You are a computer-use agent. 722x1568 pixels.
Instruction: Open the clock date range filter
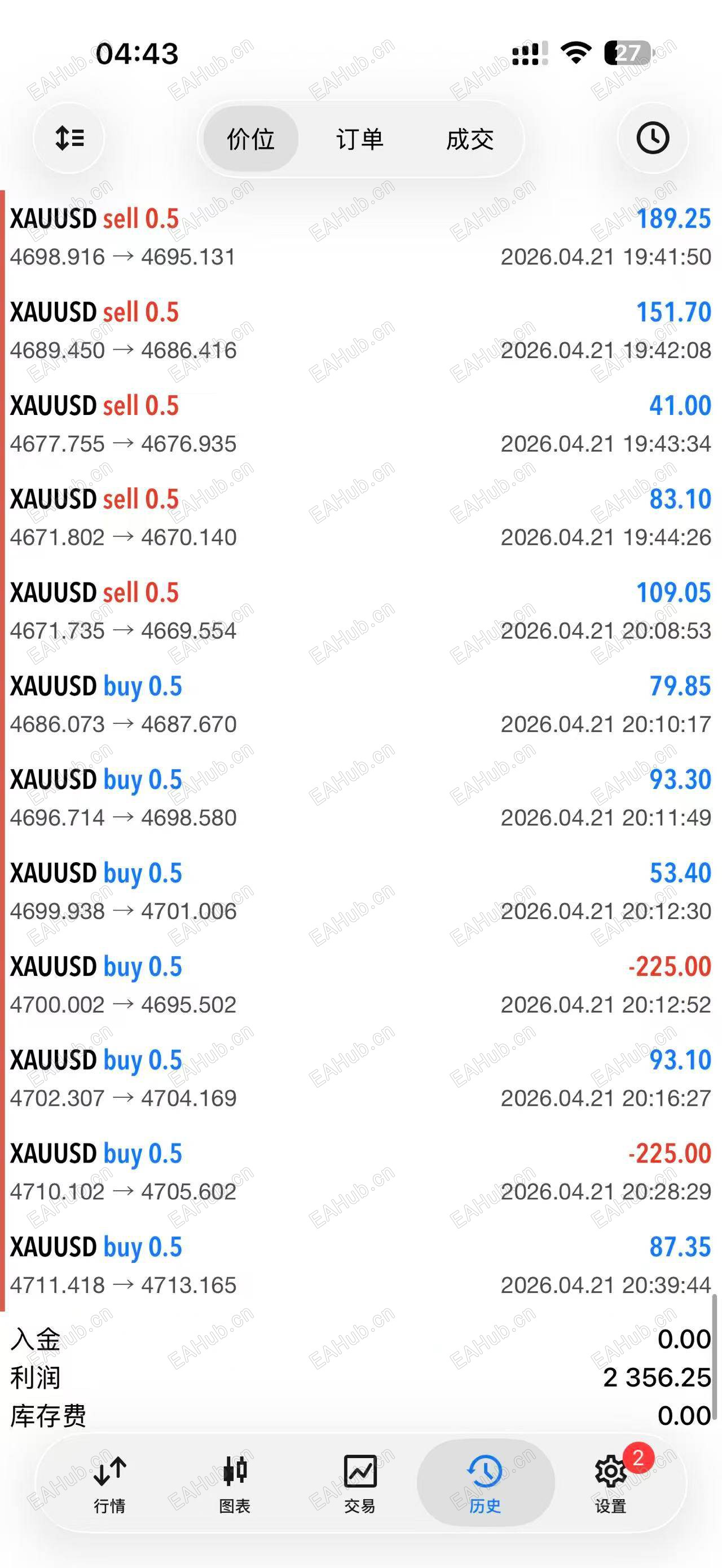pyautogui.click(x=652, y=138)
